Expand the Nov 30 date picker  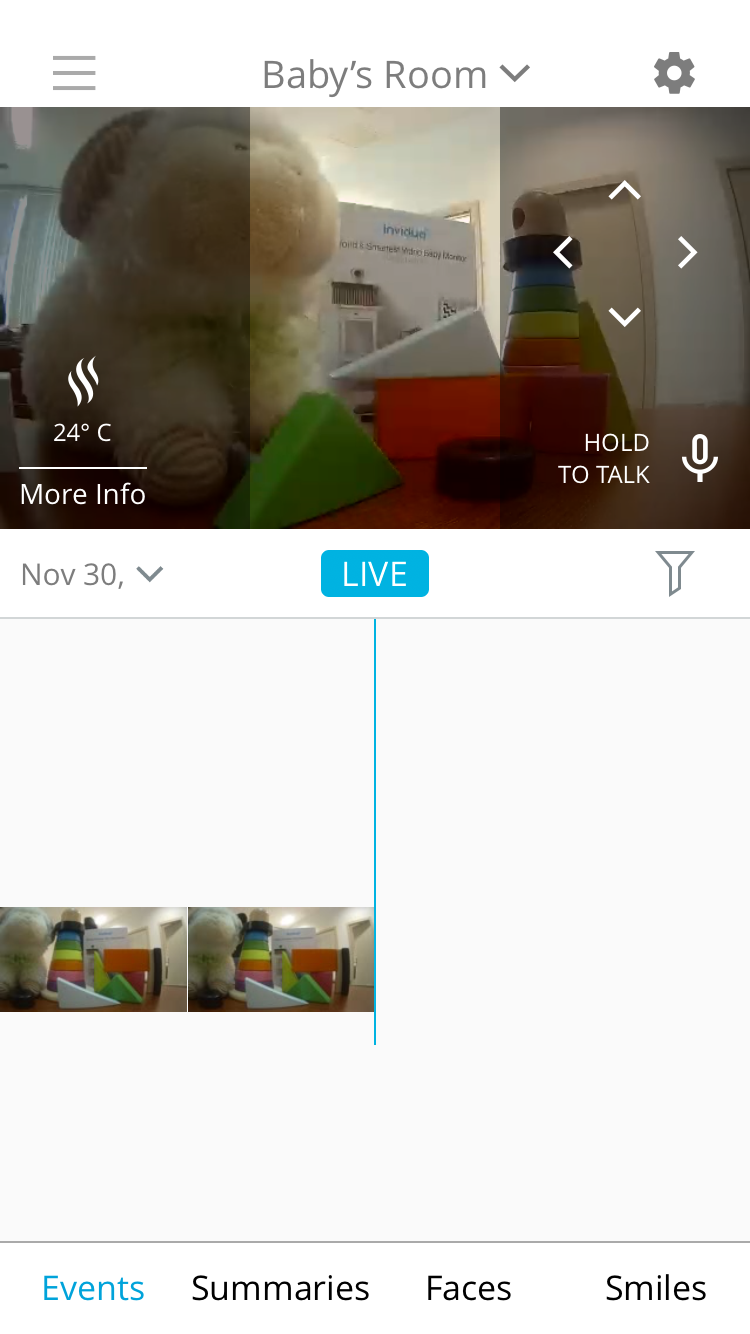click(92, 574)
